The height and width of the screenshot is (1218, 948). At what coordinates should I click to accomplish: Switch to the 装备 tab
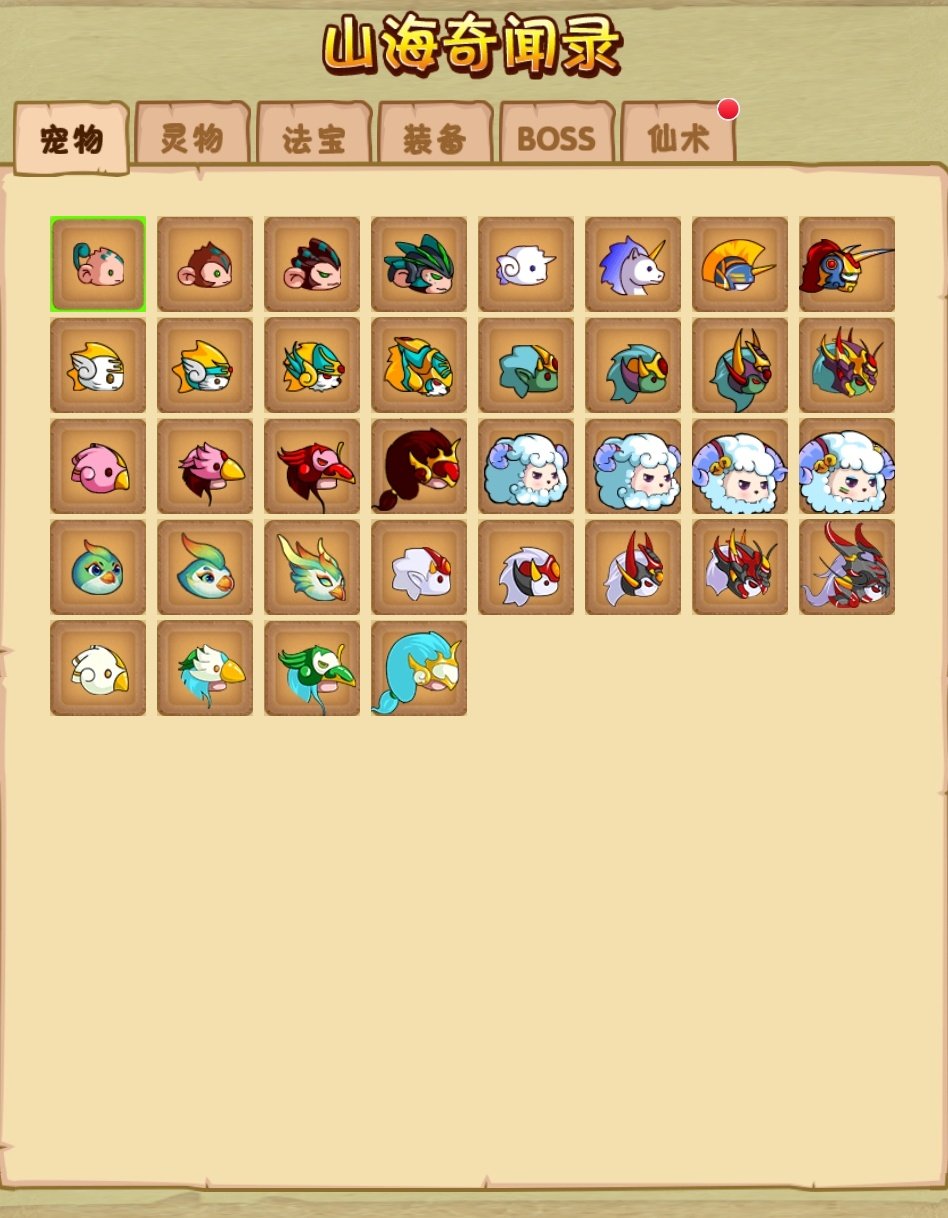[435, 139]
